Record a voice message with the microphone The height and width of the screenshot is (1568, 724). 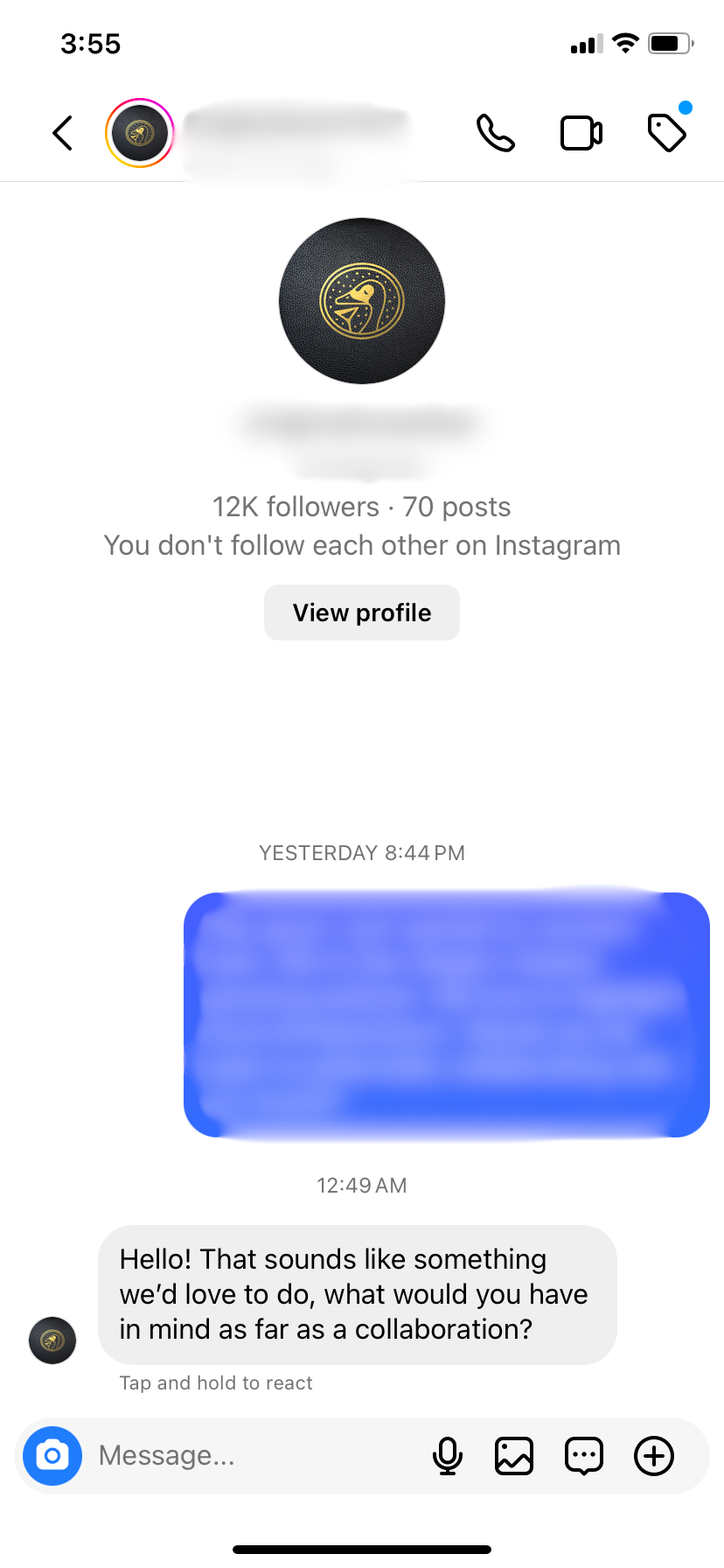click(448, 1456)
